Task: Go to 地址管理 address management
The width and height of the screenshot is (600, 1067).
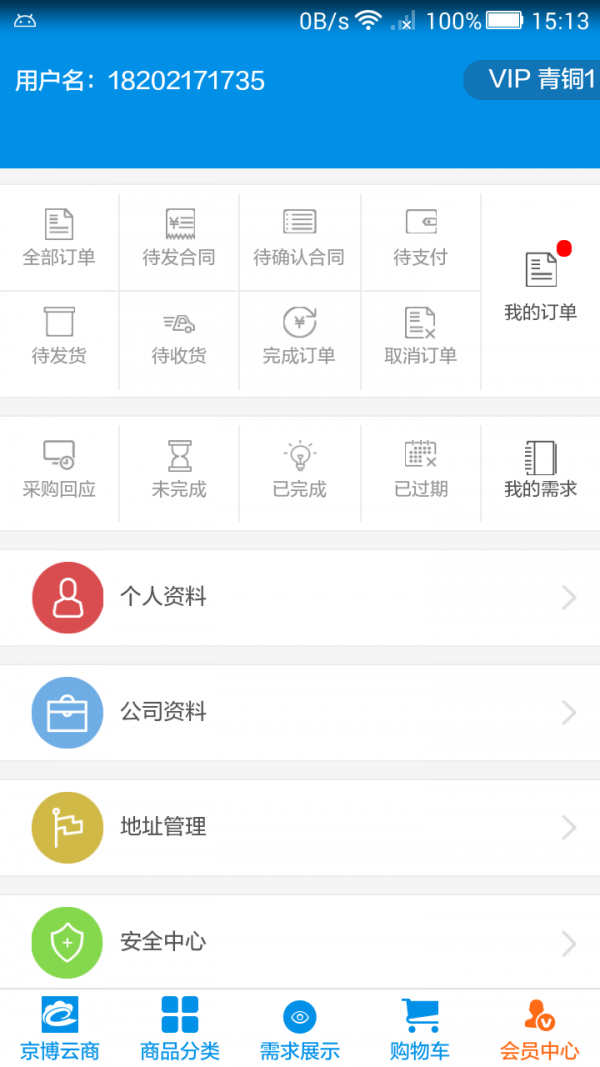Action: tap(300, 828)
